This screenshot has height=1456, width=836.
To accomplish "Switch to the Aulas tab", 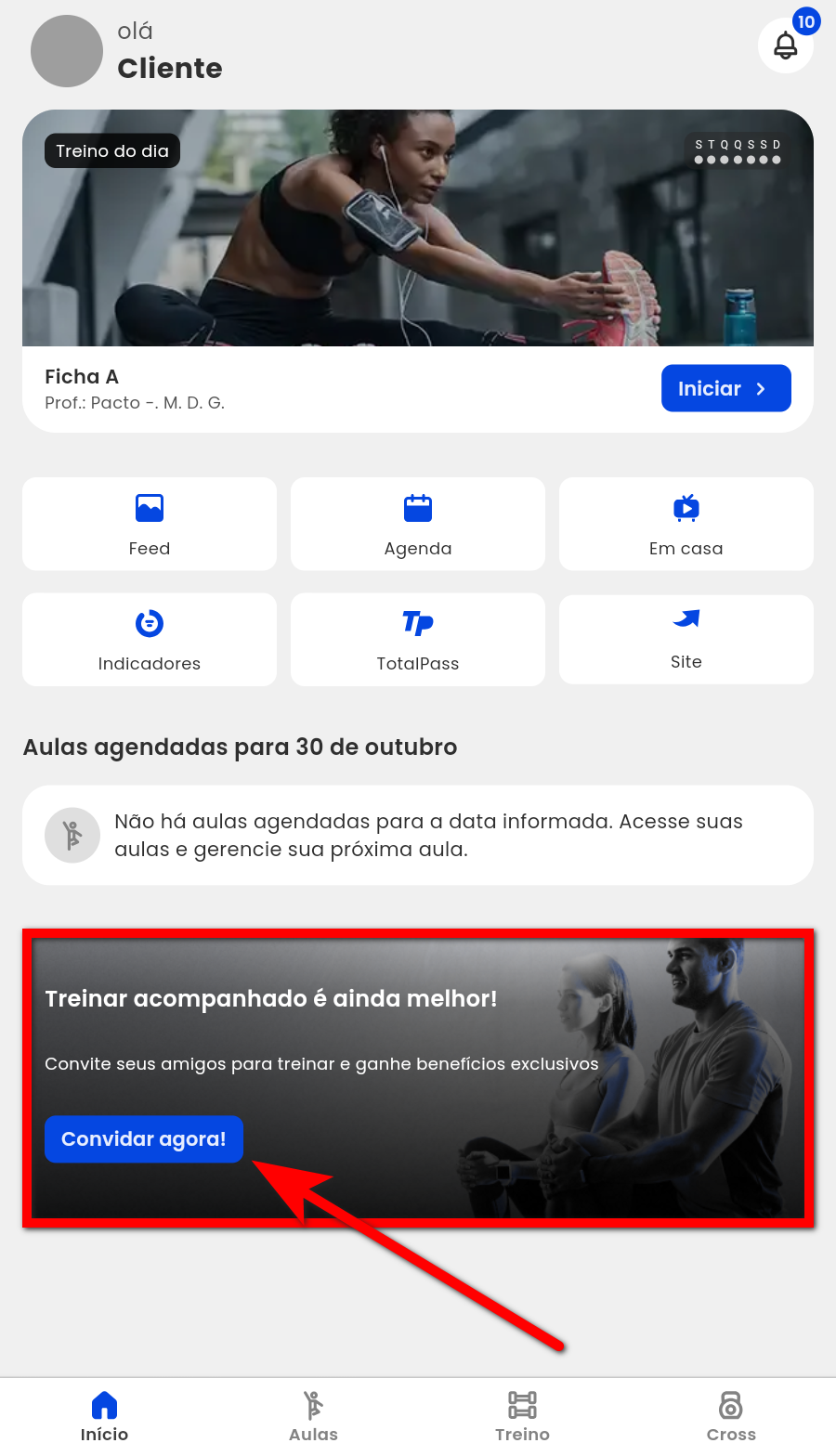I will [313, 1416].
